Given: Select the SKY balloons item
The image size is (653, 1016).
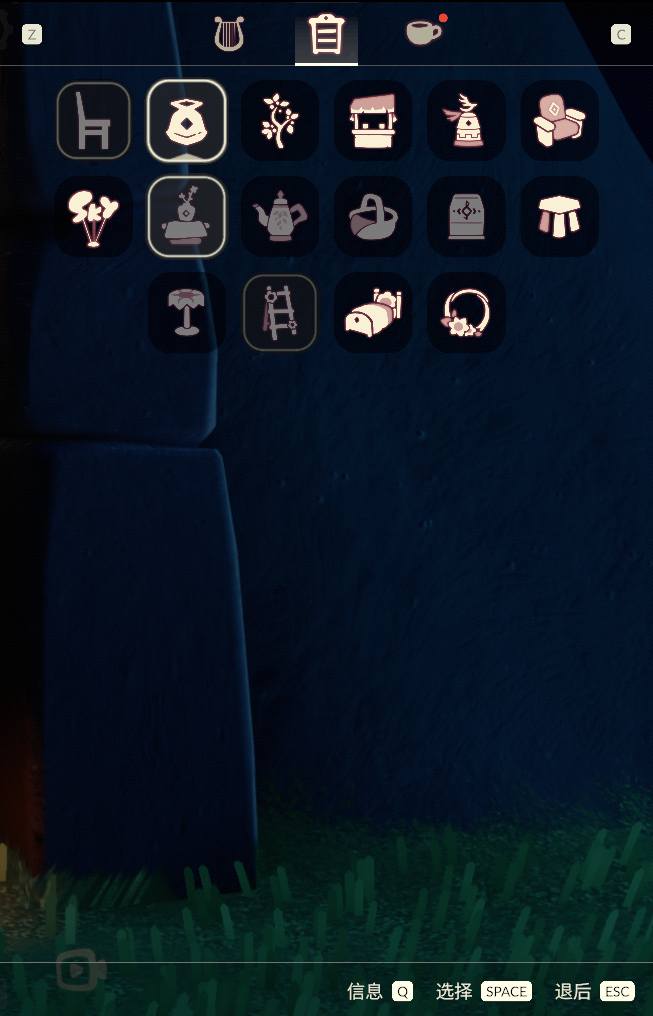Looking at the screenshot, I should click(94, 217).
